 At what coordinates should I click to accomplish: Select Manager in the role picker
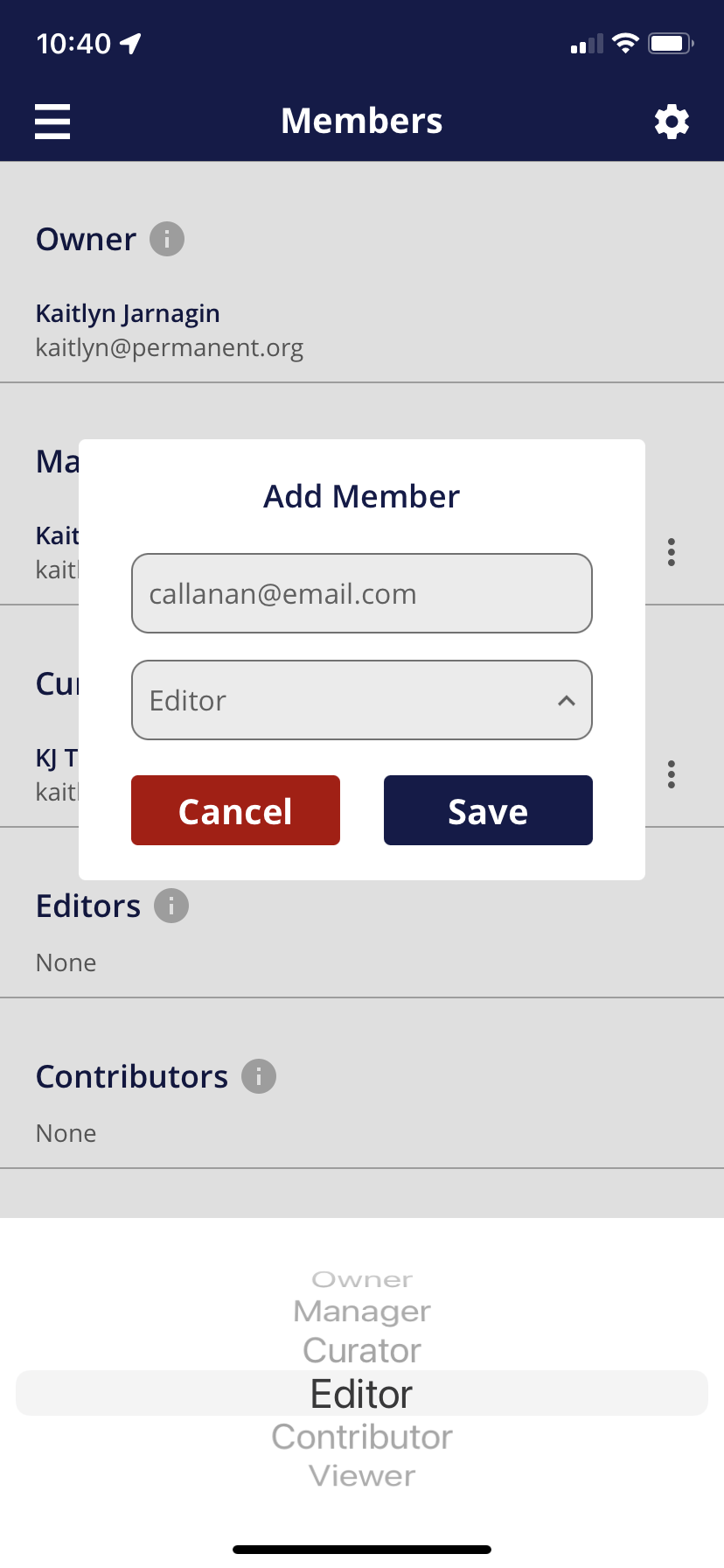pos(361,1312)
